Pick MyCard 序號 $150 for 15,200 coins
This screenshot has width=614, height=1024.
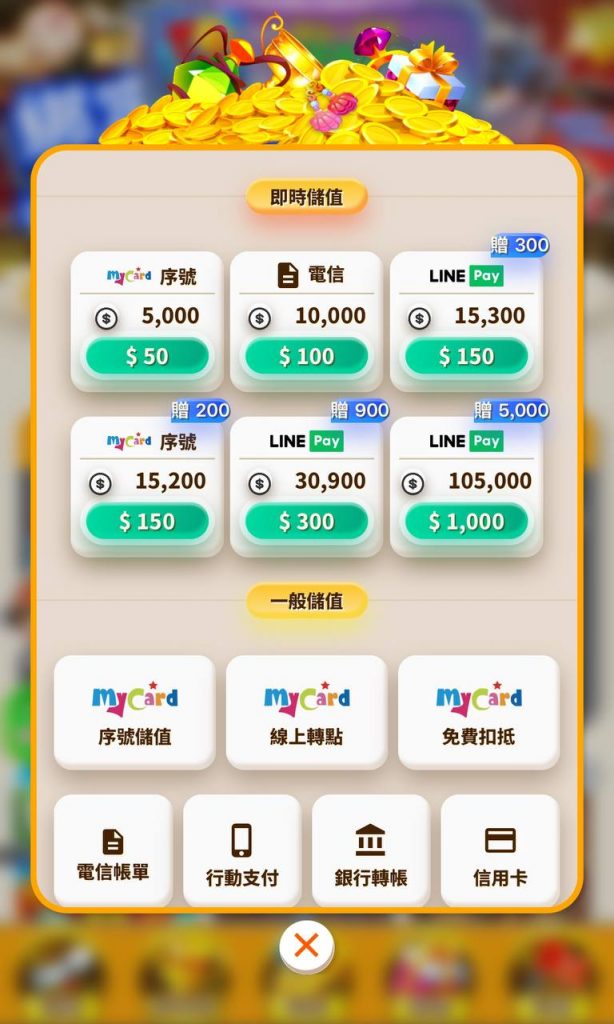click(147, 522)
